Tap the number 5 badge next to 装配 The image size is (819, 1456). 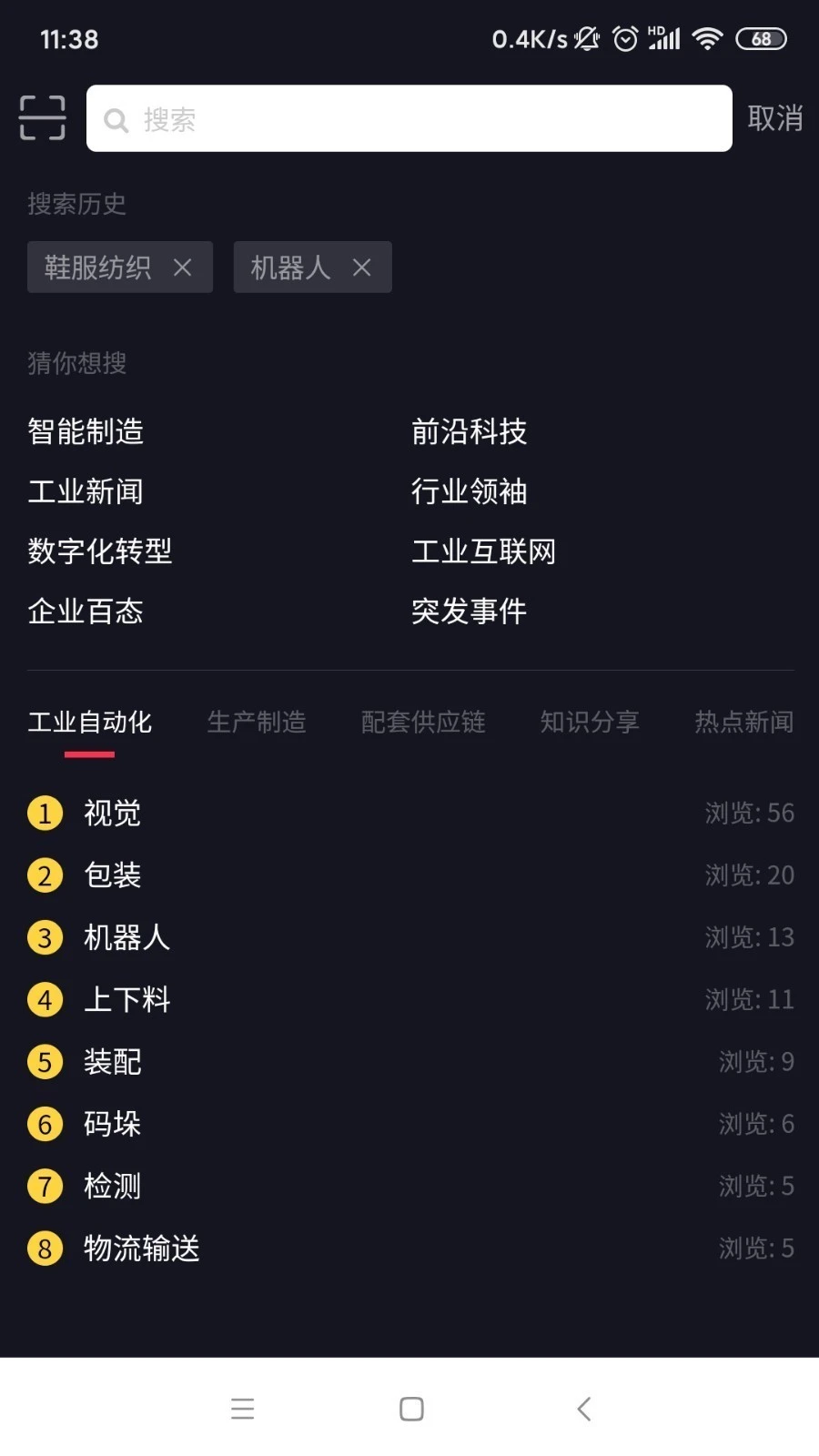45,1061
